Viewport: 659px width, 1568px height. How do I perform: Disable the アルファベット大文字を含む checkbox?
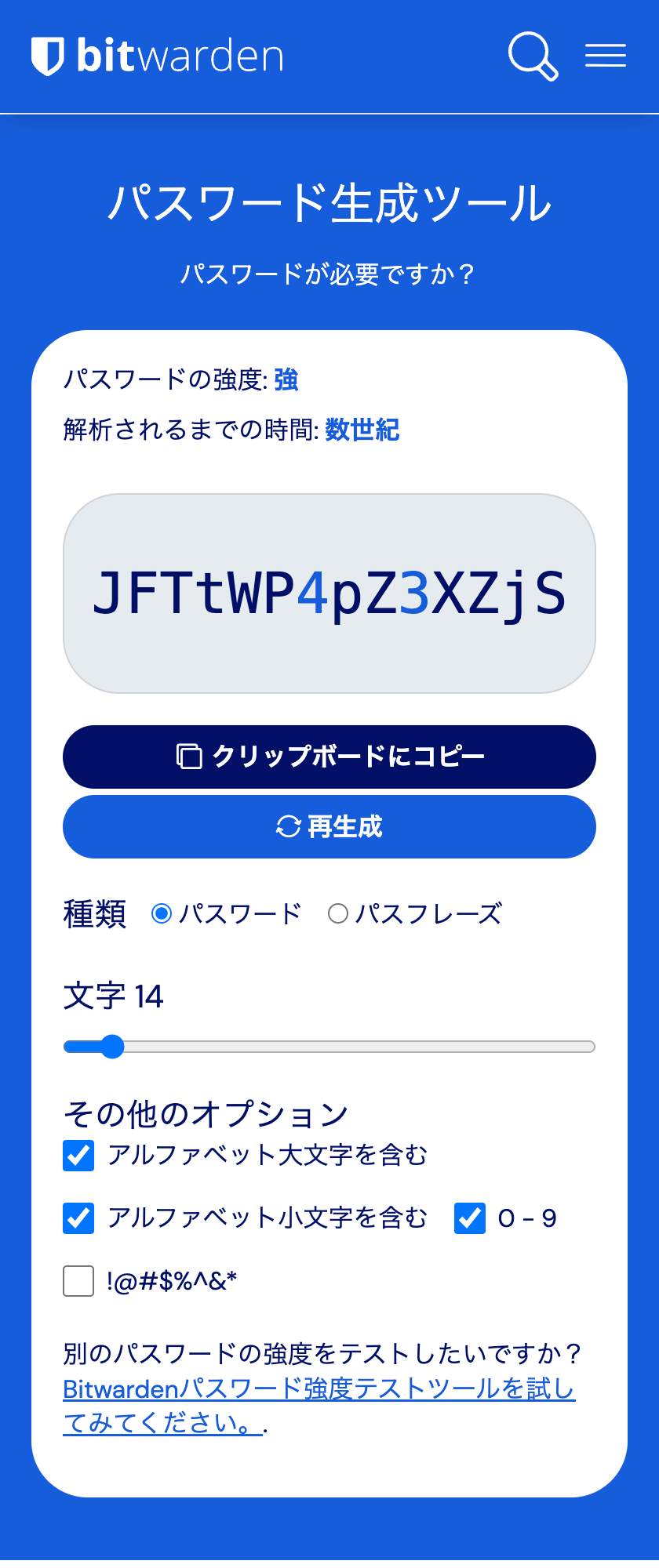click(78, 1155)
